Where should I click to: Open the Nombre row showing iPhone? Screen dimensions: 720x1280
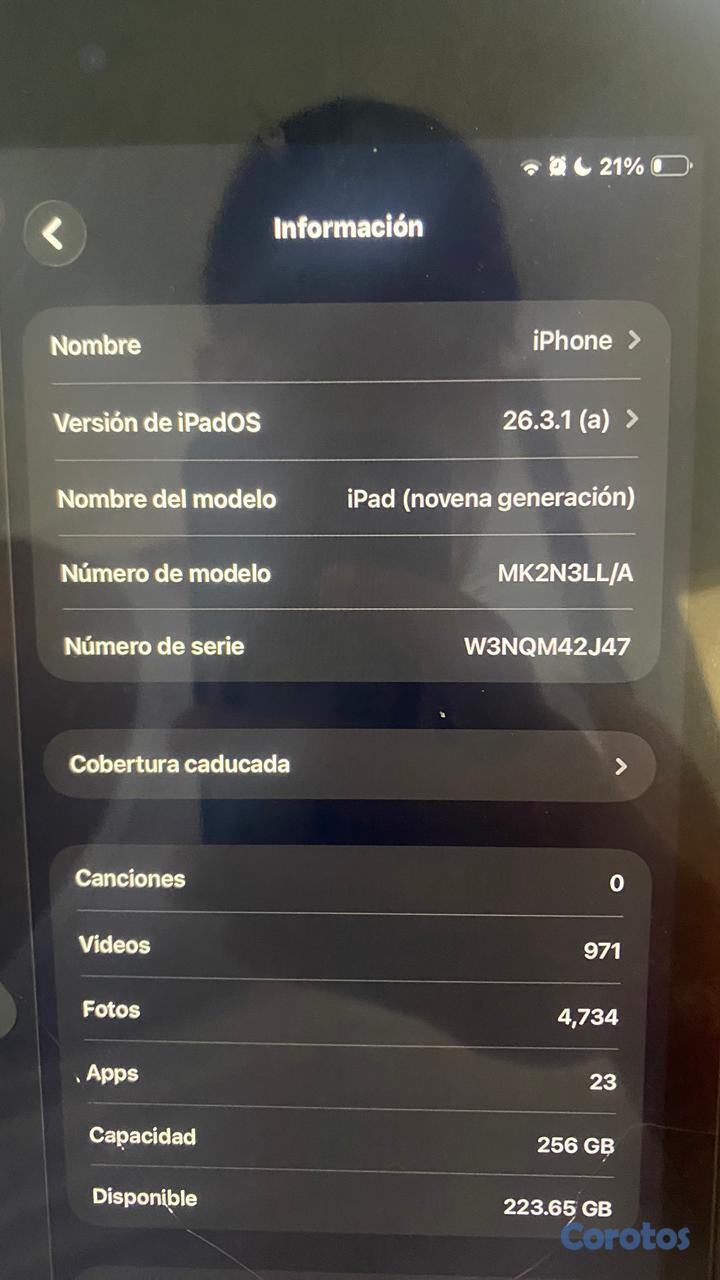click(345, 343)
